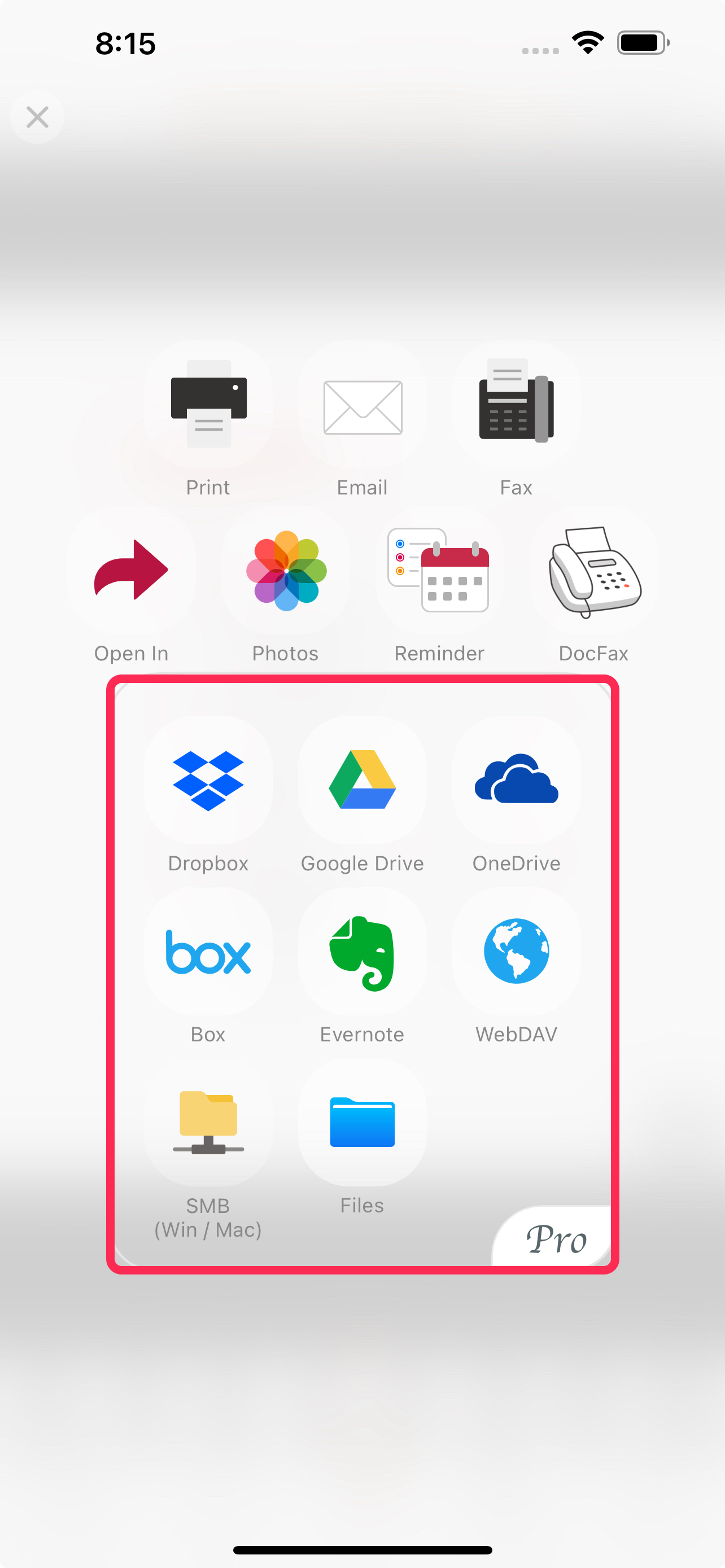Select the Print option
The height and width of the screenshot is (1568, 725).
click(208, 404)
